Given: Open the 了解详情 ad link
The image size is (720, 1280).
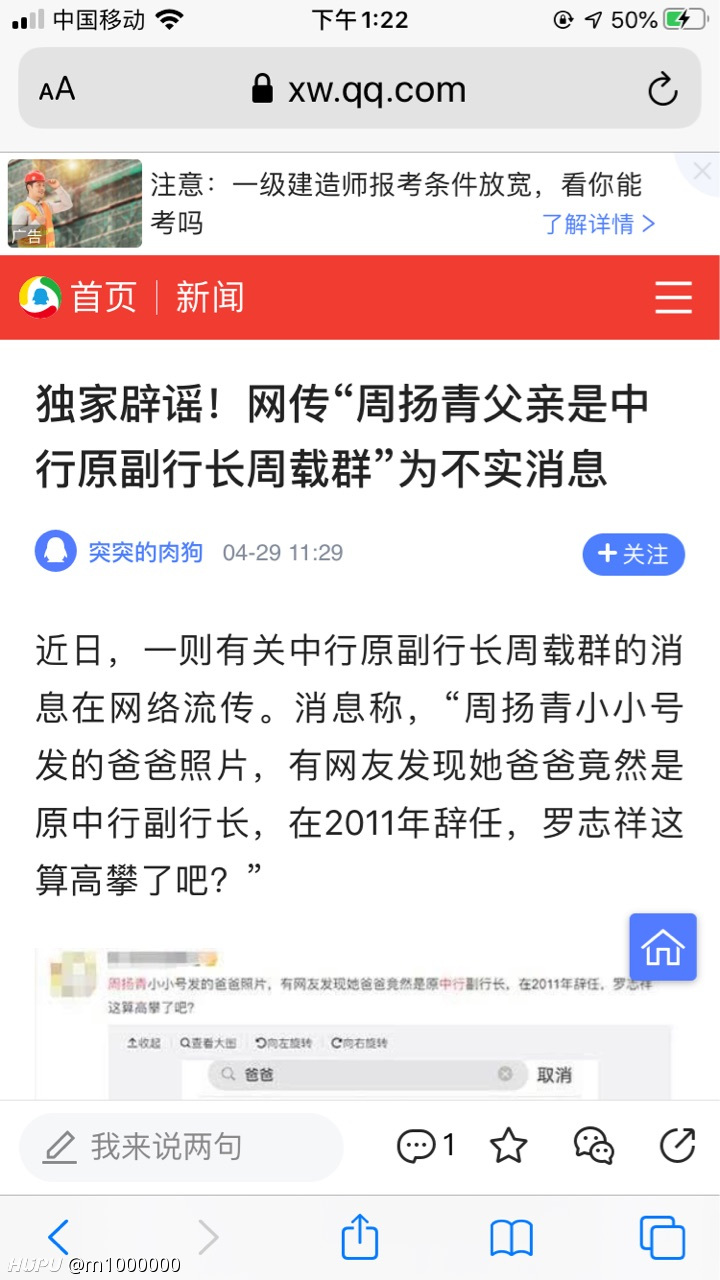Looking at the screenshot, I should tap(598, 224).
